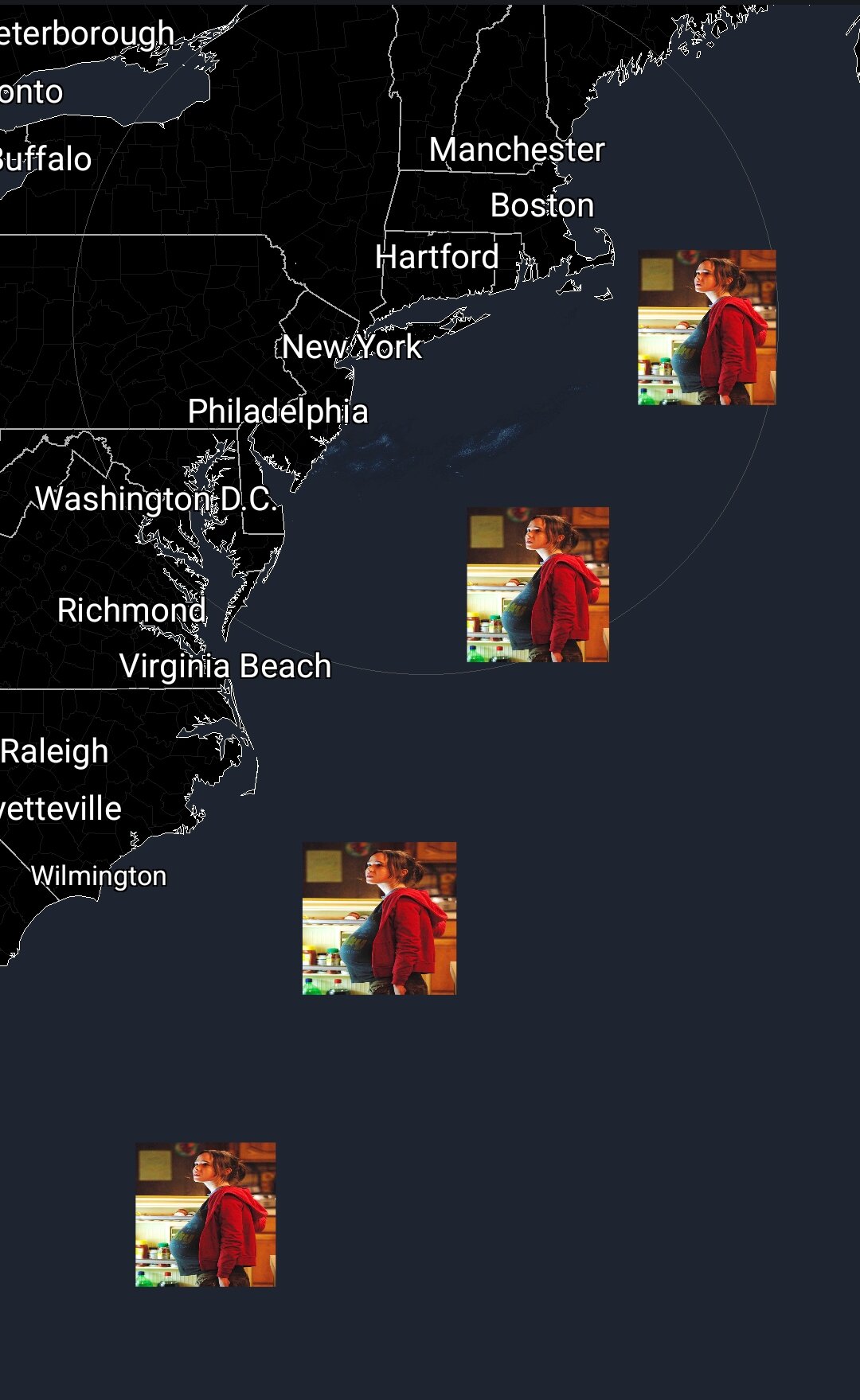This screenshot has width=860, height=1400.
Task: Tap the southernmost photo marker in the ocean
Action: (205, 1215)
